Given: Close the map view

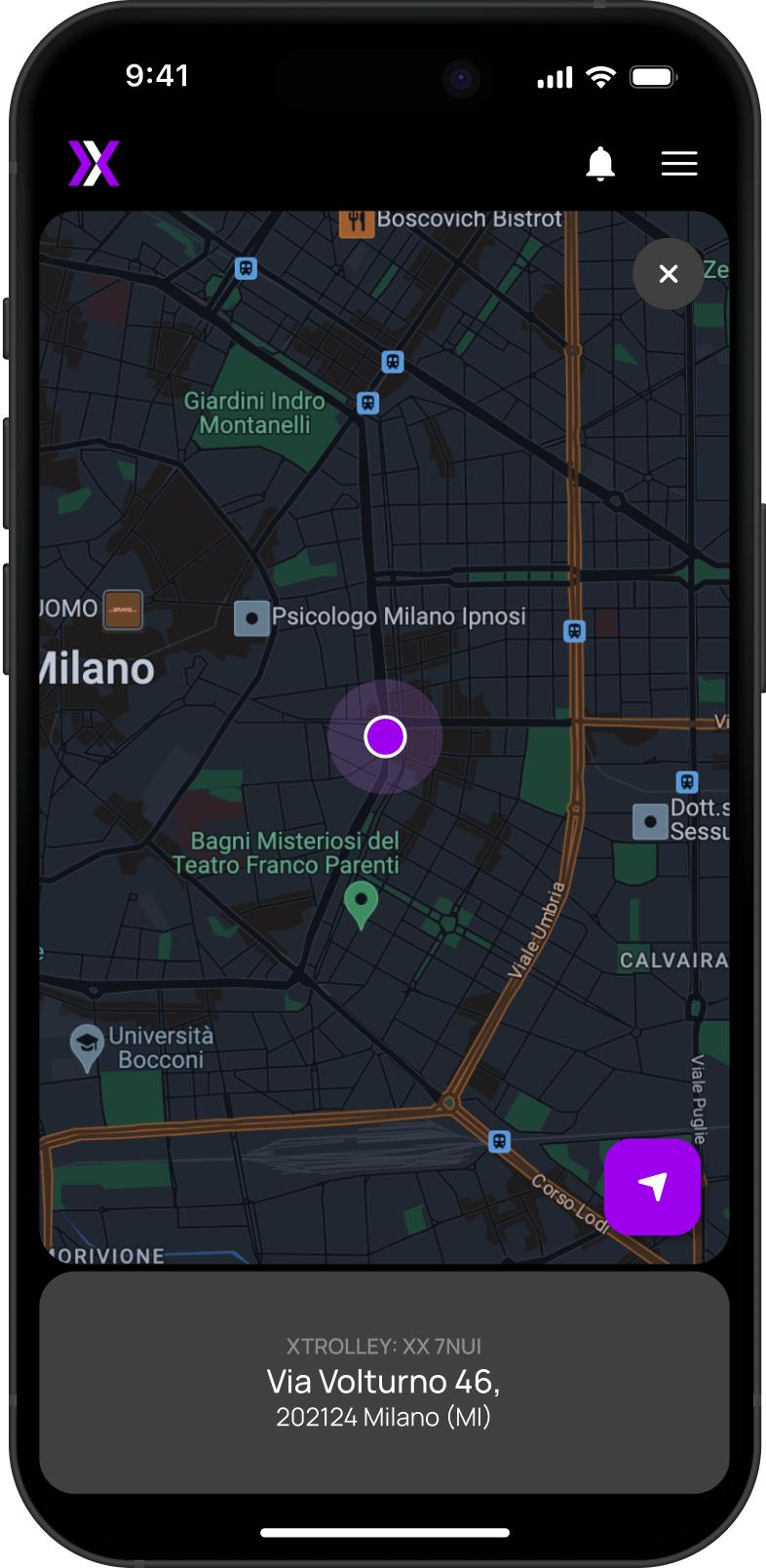Looking at the screenshot, I should pyautogui.click(x=668, y=274).
